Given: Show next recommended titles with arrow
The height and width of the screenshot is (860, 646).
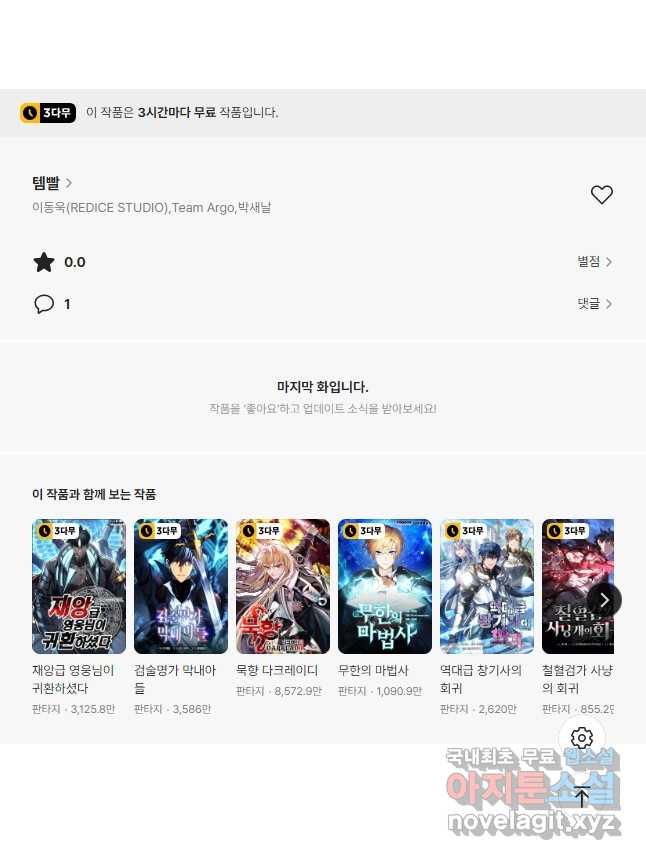Looking at the screenshot, I should [604, 599].
